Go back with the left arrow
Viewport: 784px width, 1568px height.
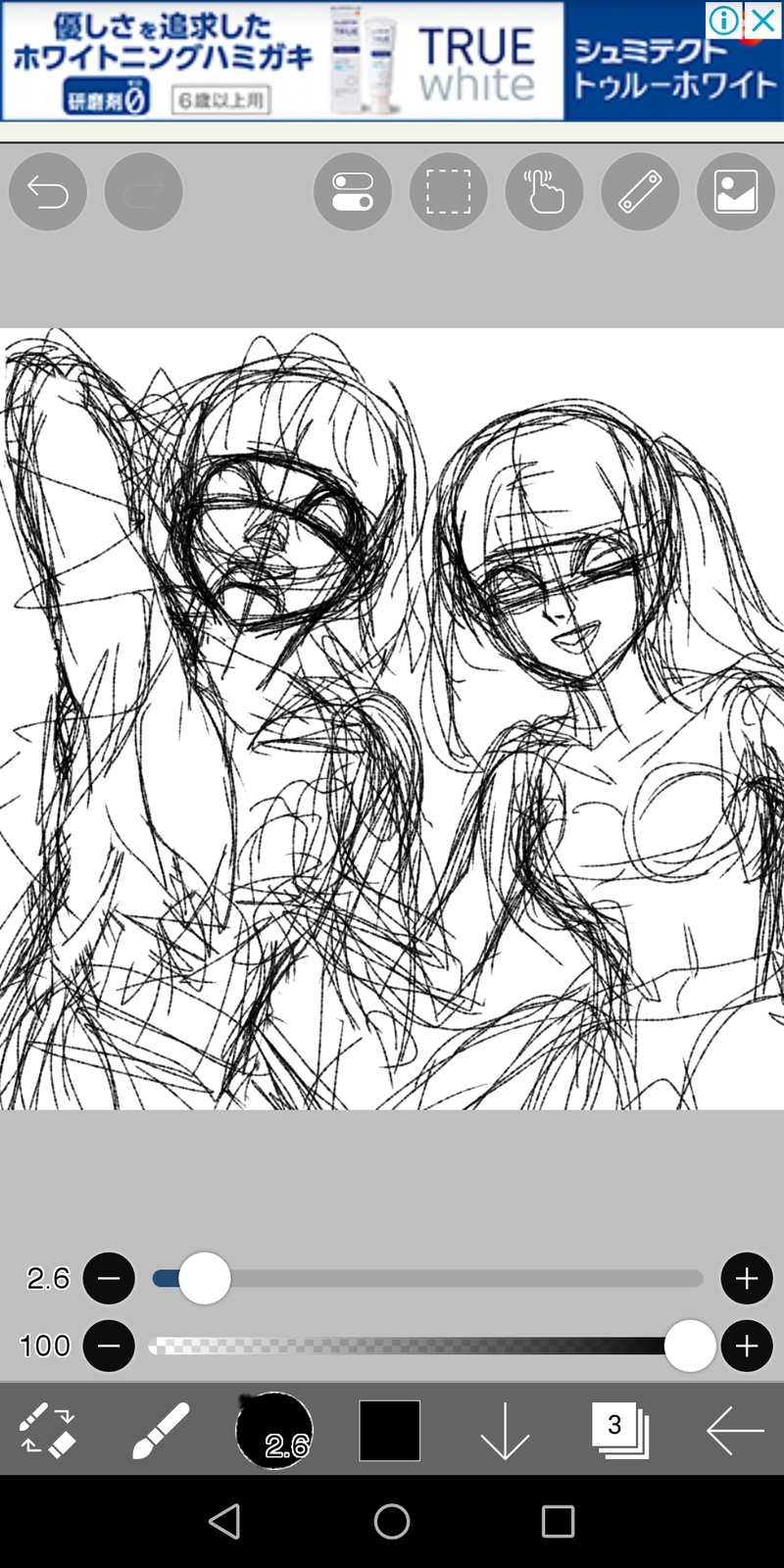pos(735,1431)
